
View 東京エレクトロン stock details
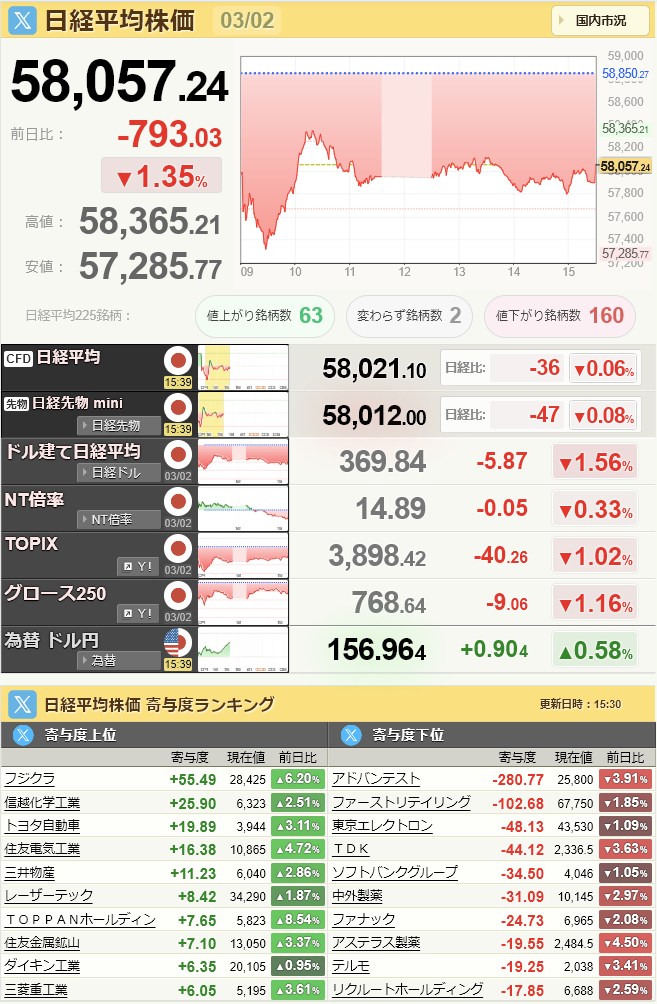pos(382,825)
